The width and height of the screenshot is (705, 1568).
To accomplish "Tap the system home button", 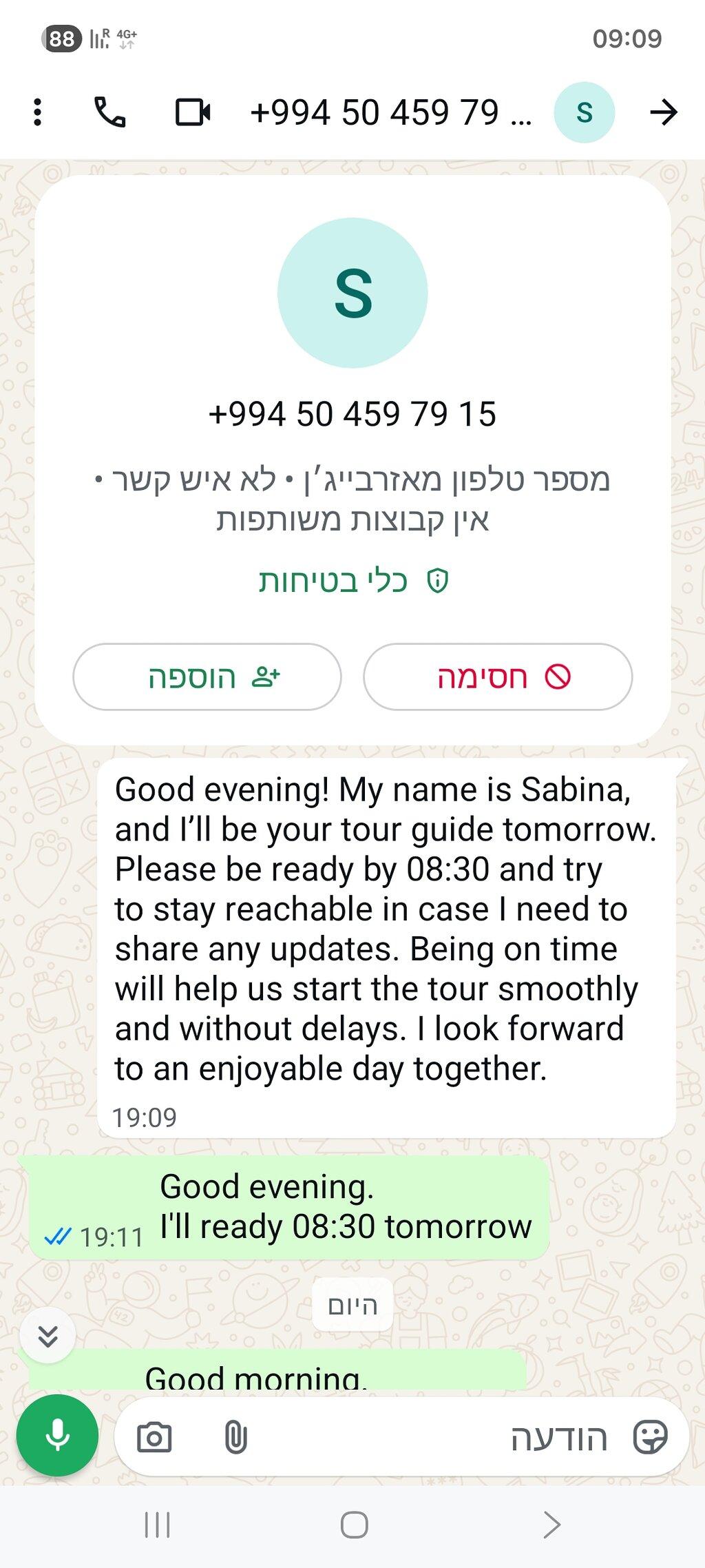I will 354,1525.
